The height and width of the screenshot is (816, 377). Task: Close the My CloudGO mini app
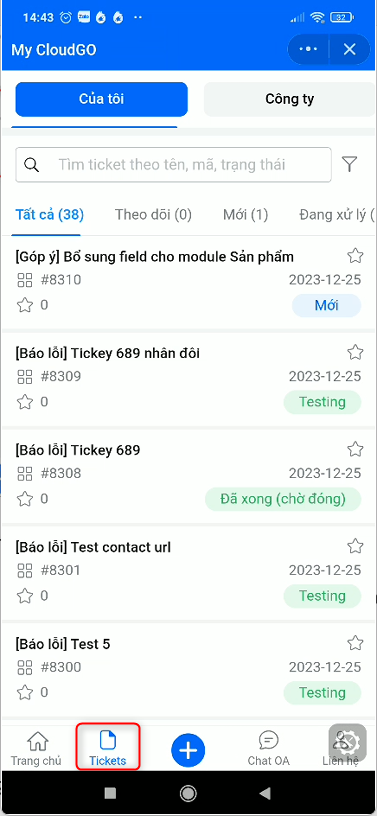click(349, 49)
